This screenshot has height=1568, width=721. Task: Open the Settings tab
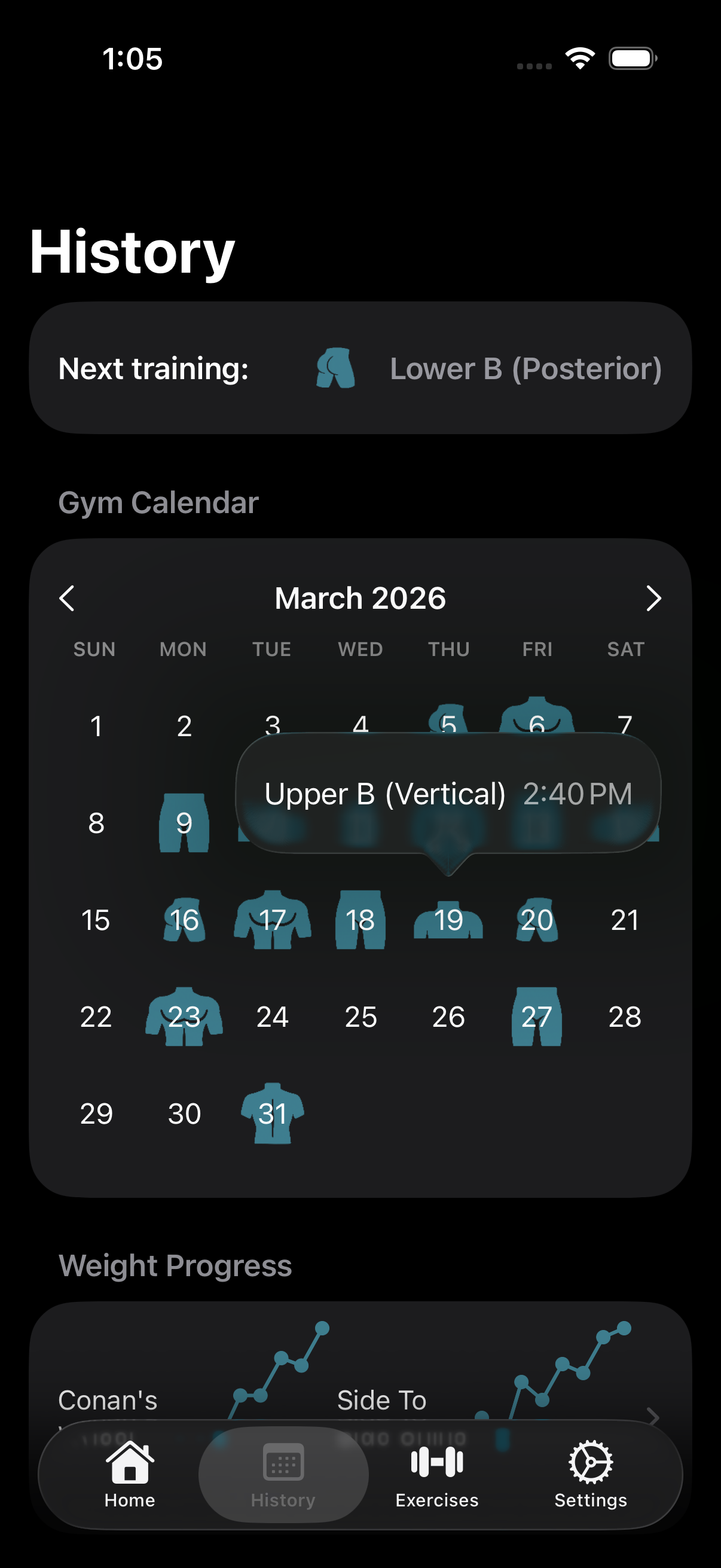pos(590,1475)
